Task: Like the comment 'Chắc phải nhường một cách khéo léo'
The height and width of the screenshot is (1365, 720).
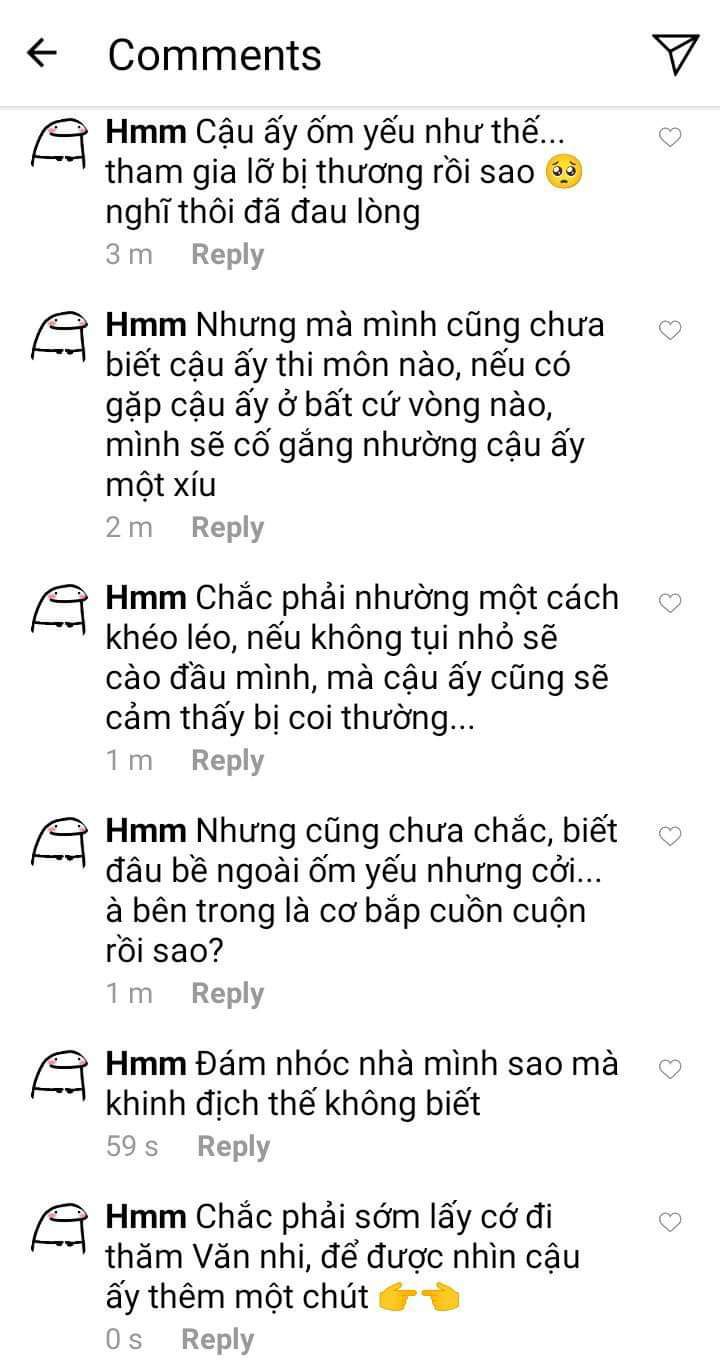Action: pos(671,602)
